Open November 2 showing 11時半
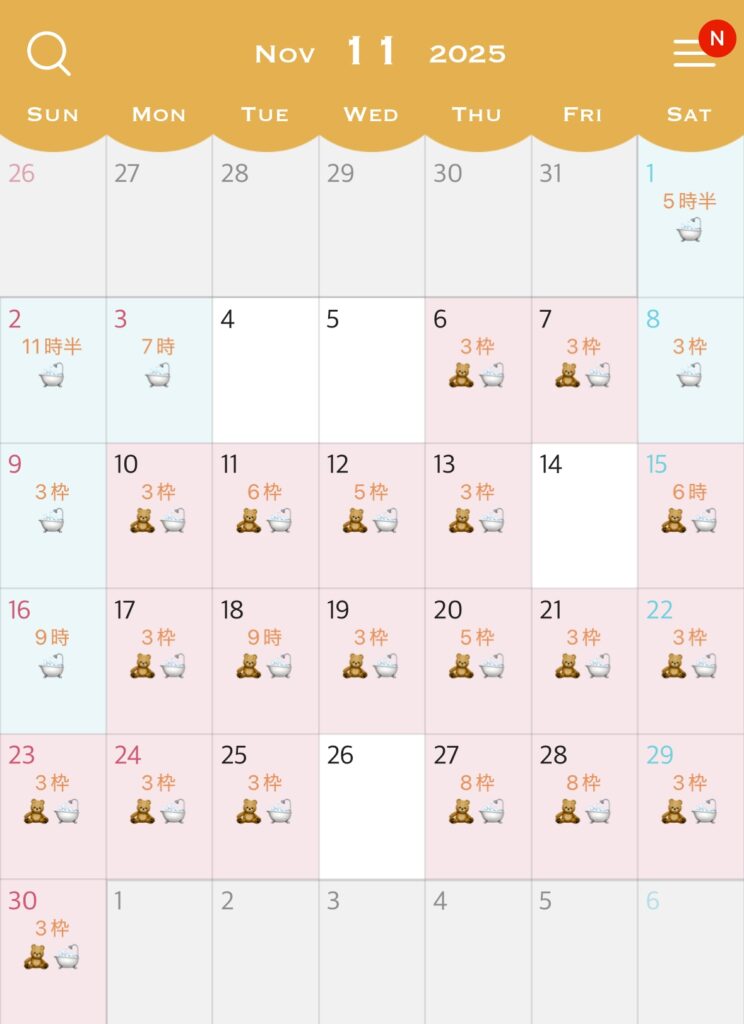Viewport: 744px width, 1024px height. (x=52, y=370)
